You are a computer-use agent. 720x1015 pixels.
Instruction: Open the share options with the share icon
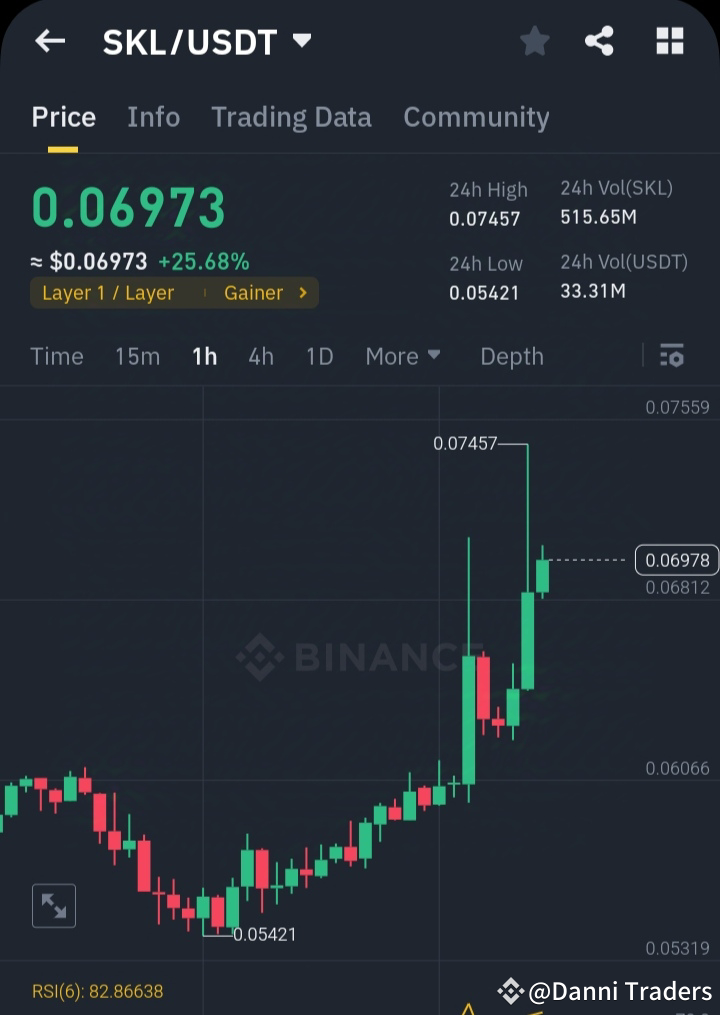click(x=600, y=41)
